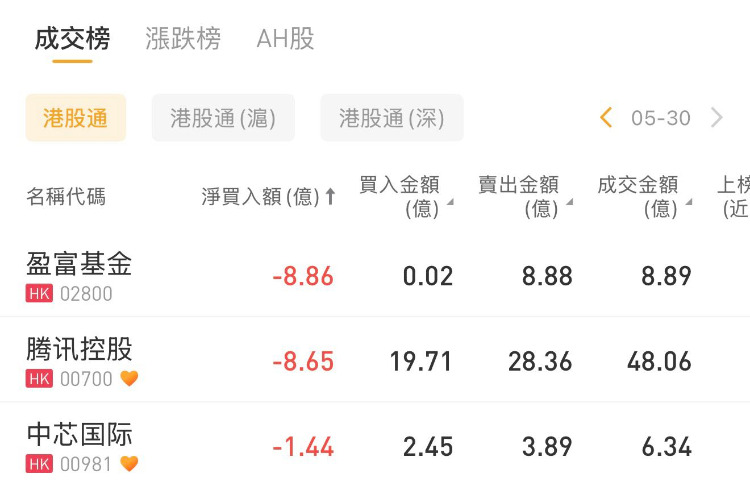Go to the previous date arrow
The height and width of the screenshot is (486, 750).
[605, 118]
